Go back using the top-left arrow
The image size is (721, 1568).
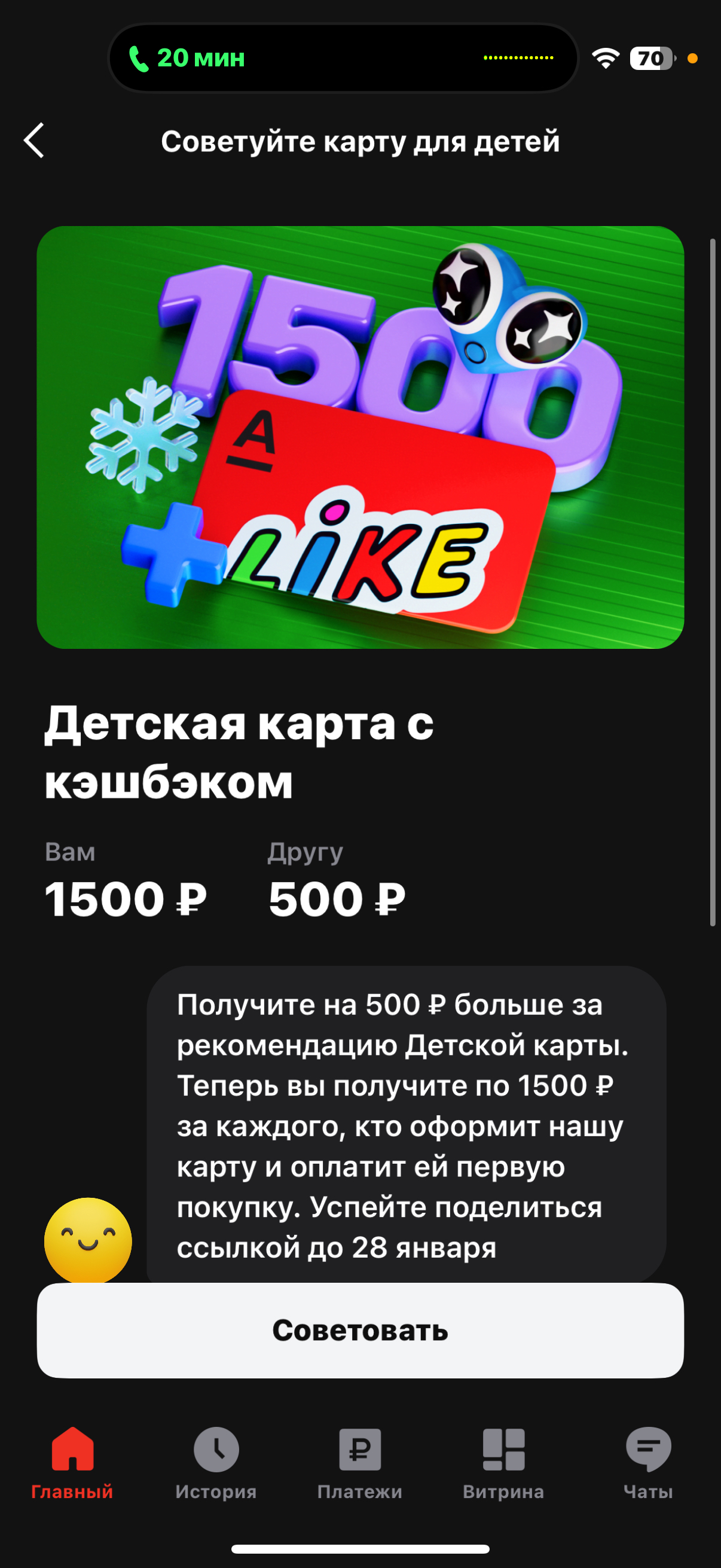tap(34, 141)
